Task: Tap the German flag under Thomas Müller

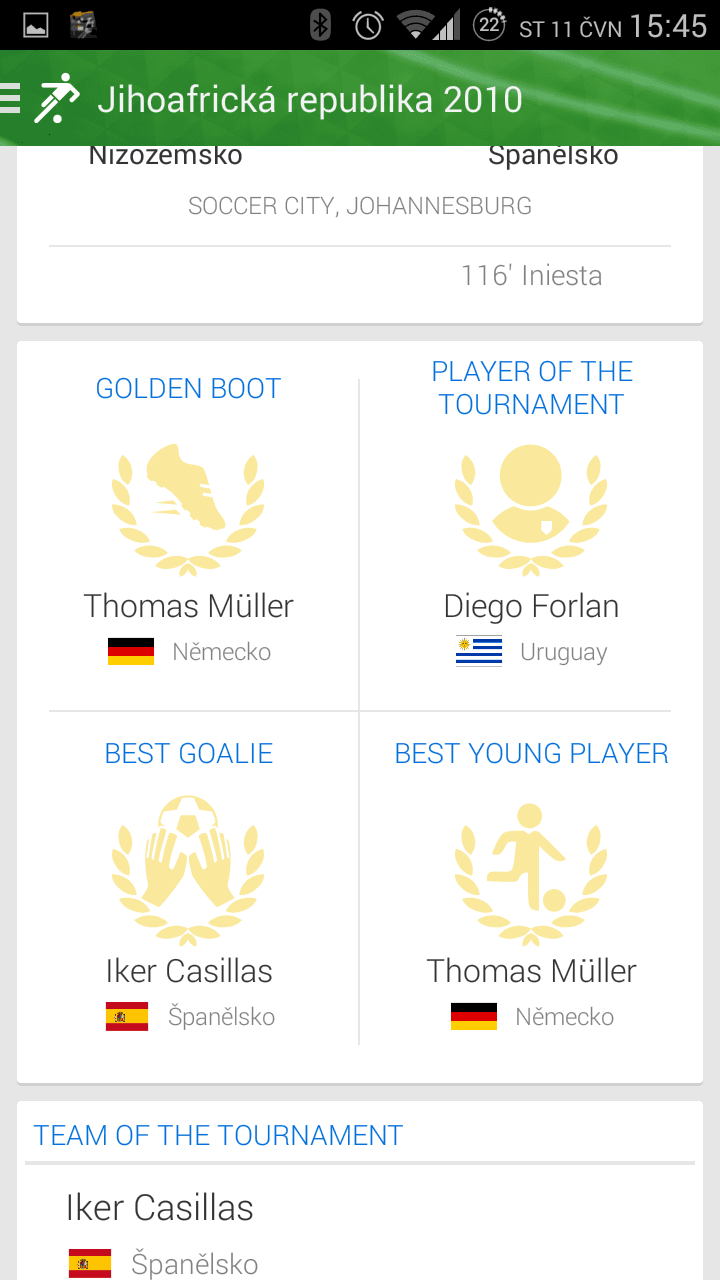Action: tap(130, 651)
